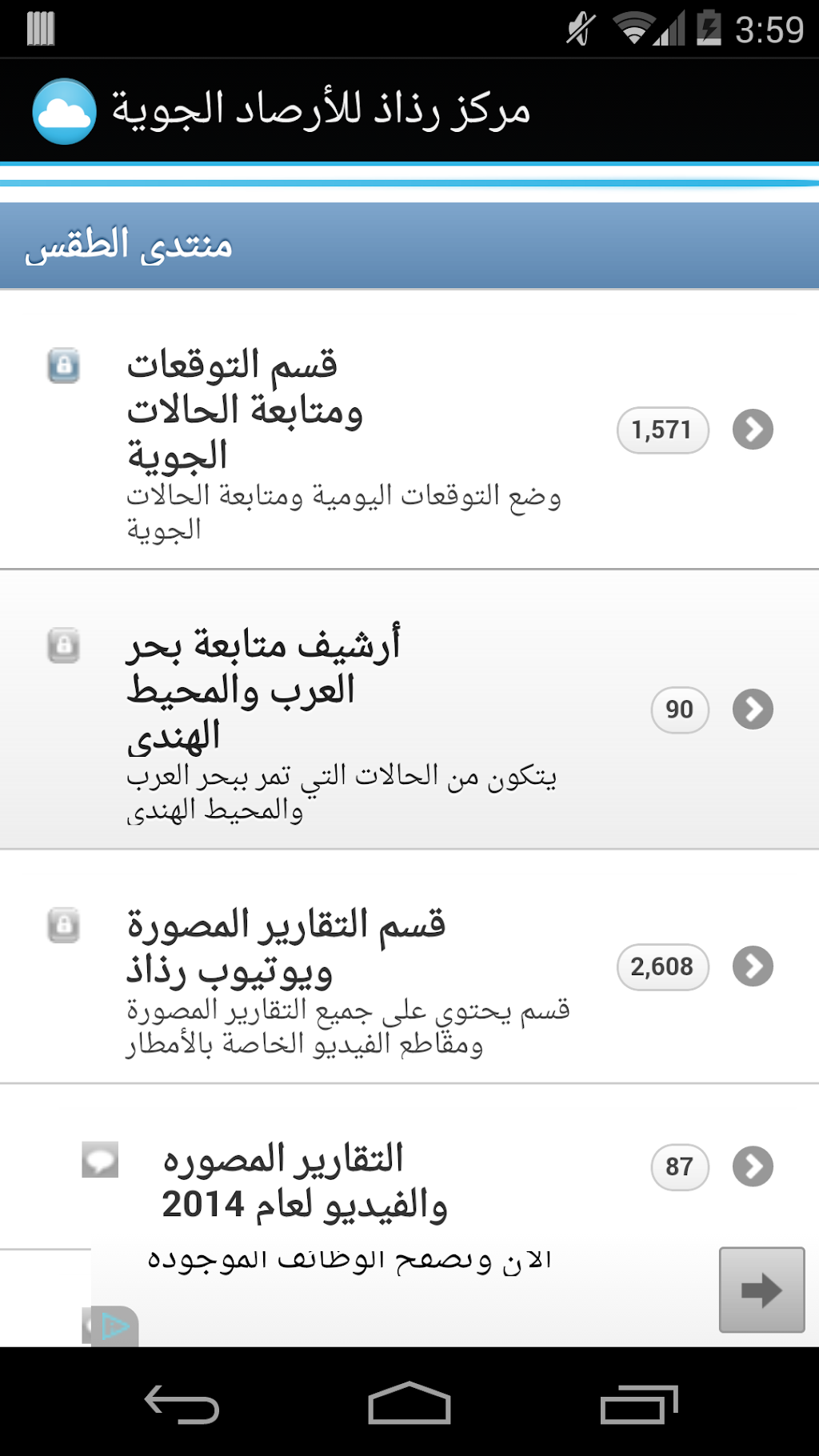Tap the AdChoices icon on the ad
Screen dimensions: 819x1456
(x=114, y=1326)
